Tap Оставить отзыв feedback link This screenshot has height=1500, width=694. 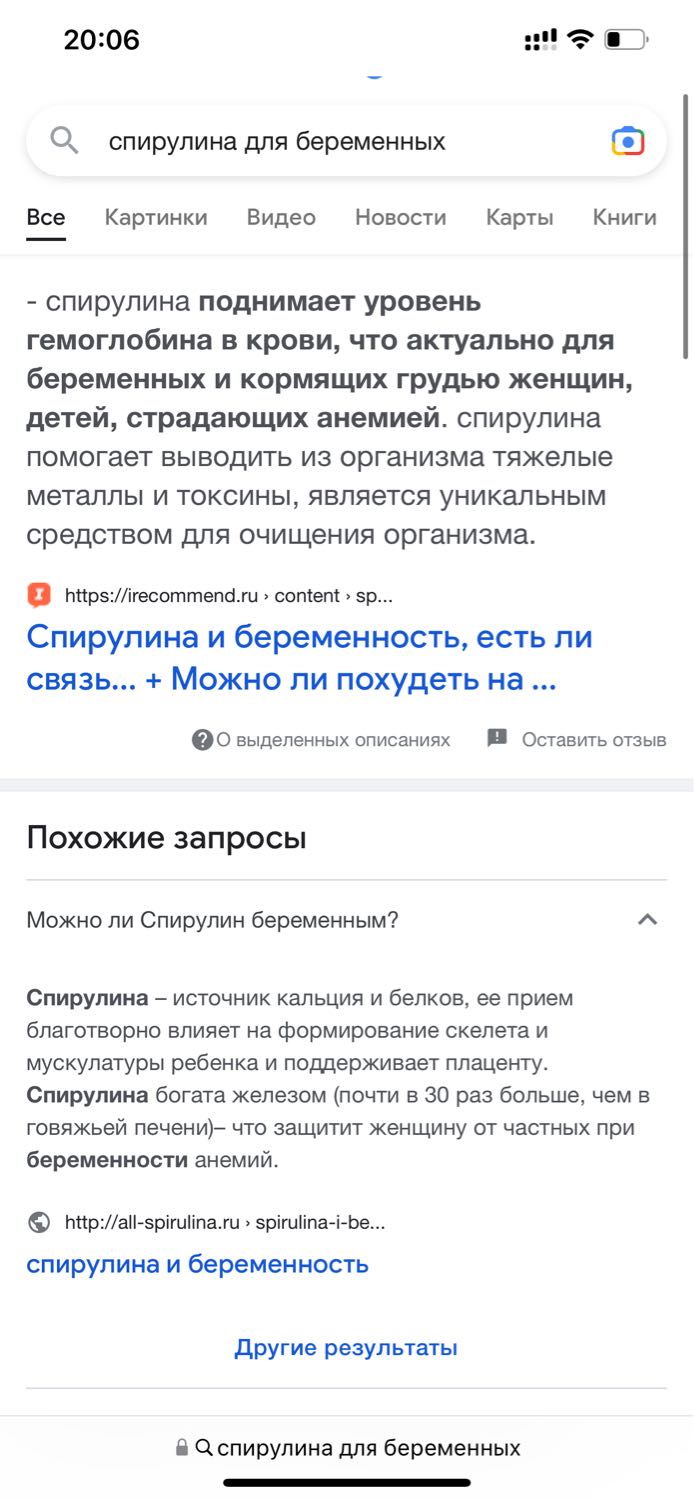click(x=576, y=740)
